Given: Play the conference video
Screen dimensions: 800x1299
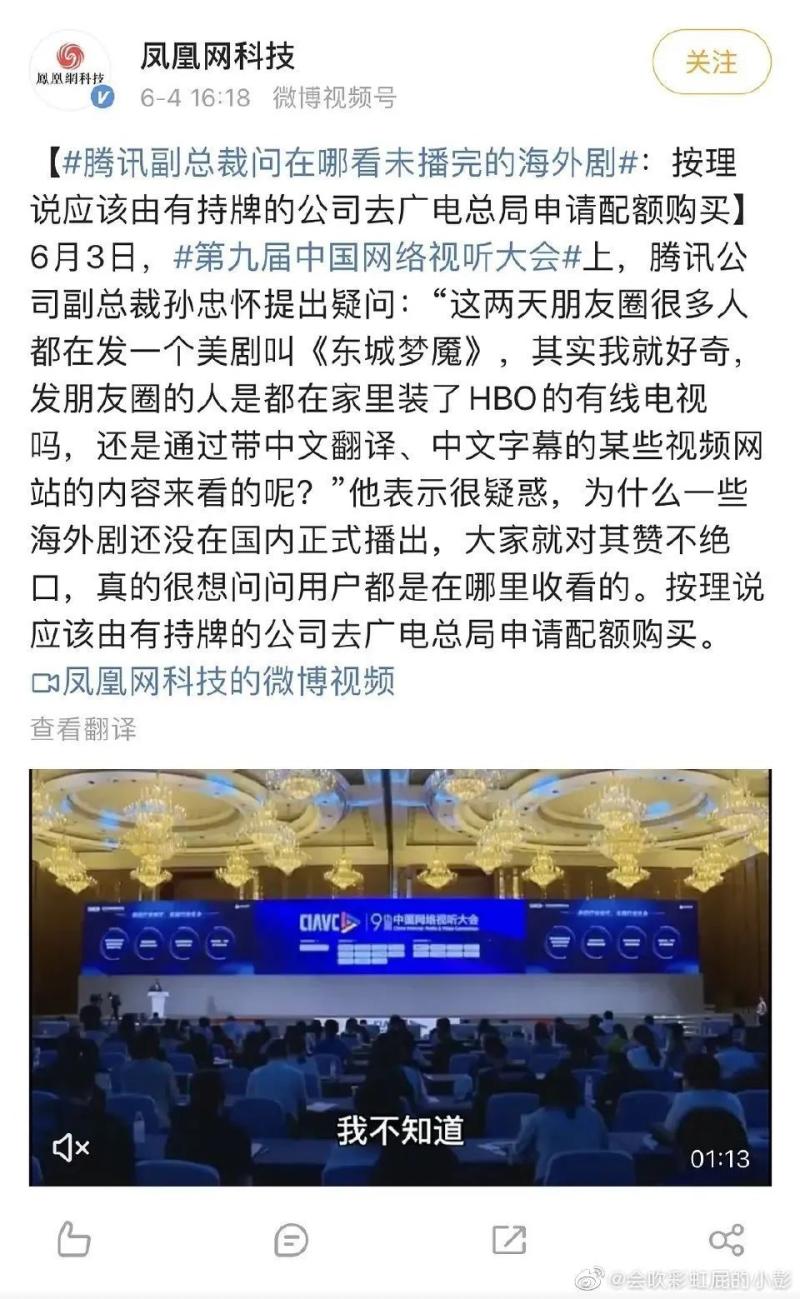Looking at the screenshot, I should pyautogui.click(x=399, y=975).
